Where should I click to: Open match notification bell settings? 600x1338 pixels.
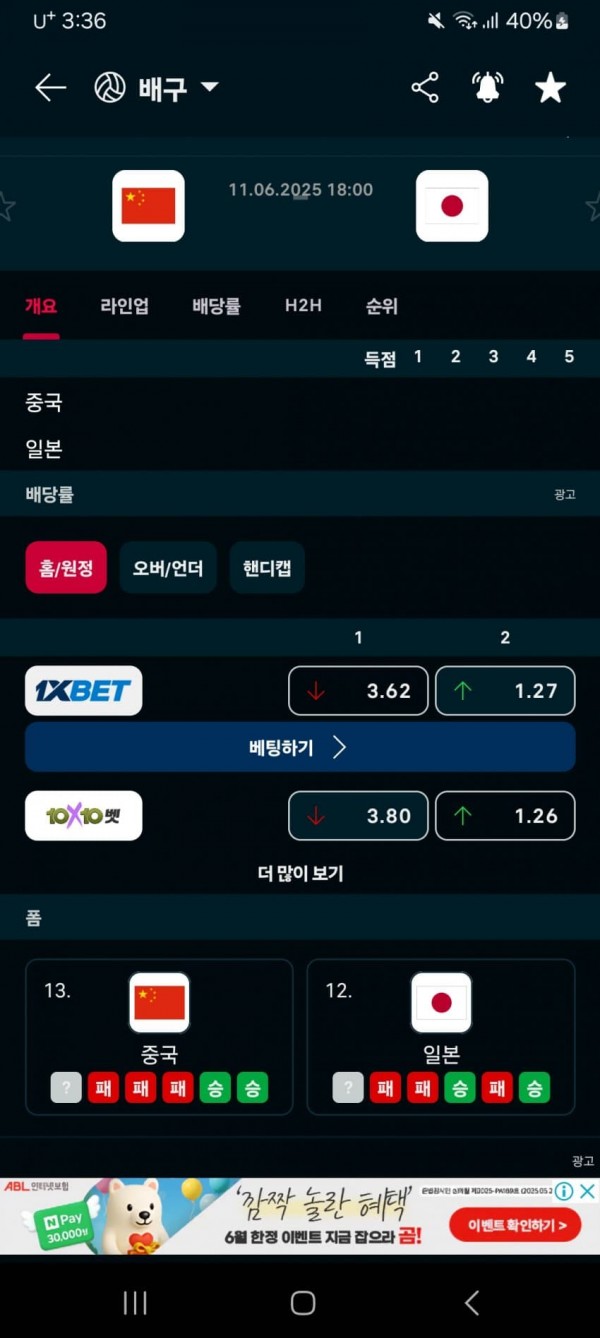pos(487,88)
